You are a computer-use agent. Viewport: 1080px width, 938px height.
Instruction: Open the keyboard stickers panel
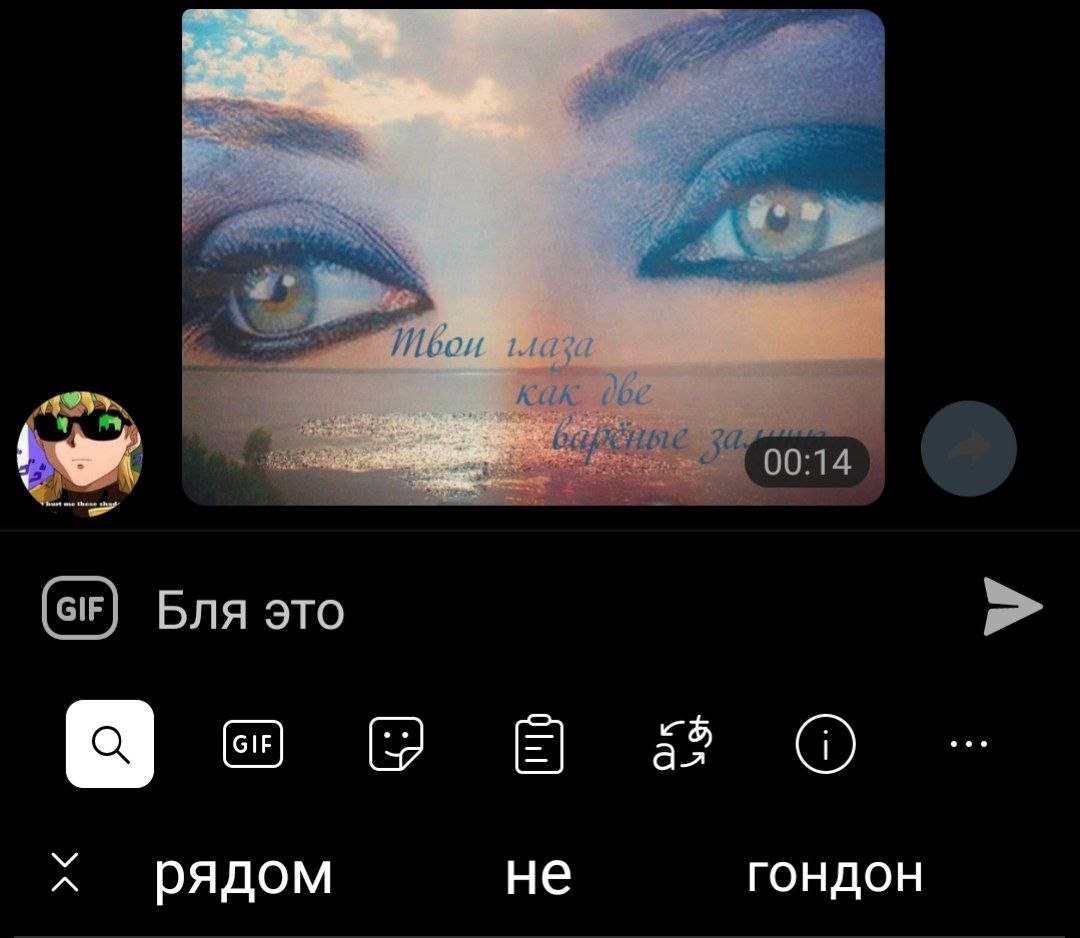tap(396, 744)
